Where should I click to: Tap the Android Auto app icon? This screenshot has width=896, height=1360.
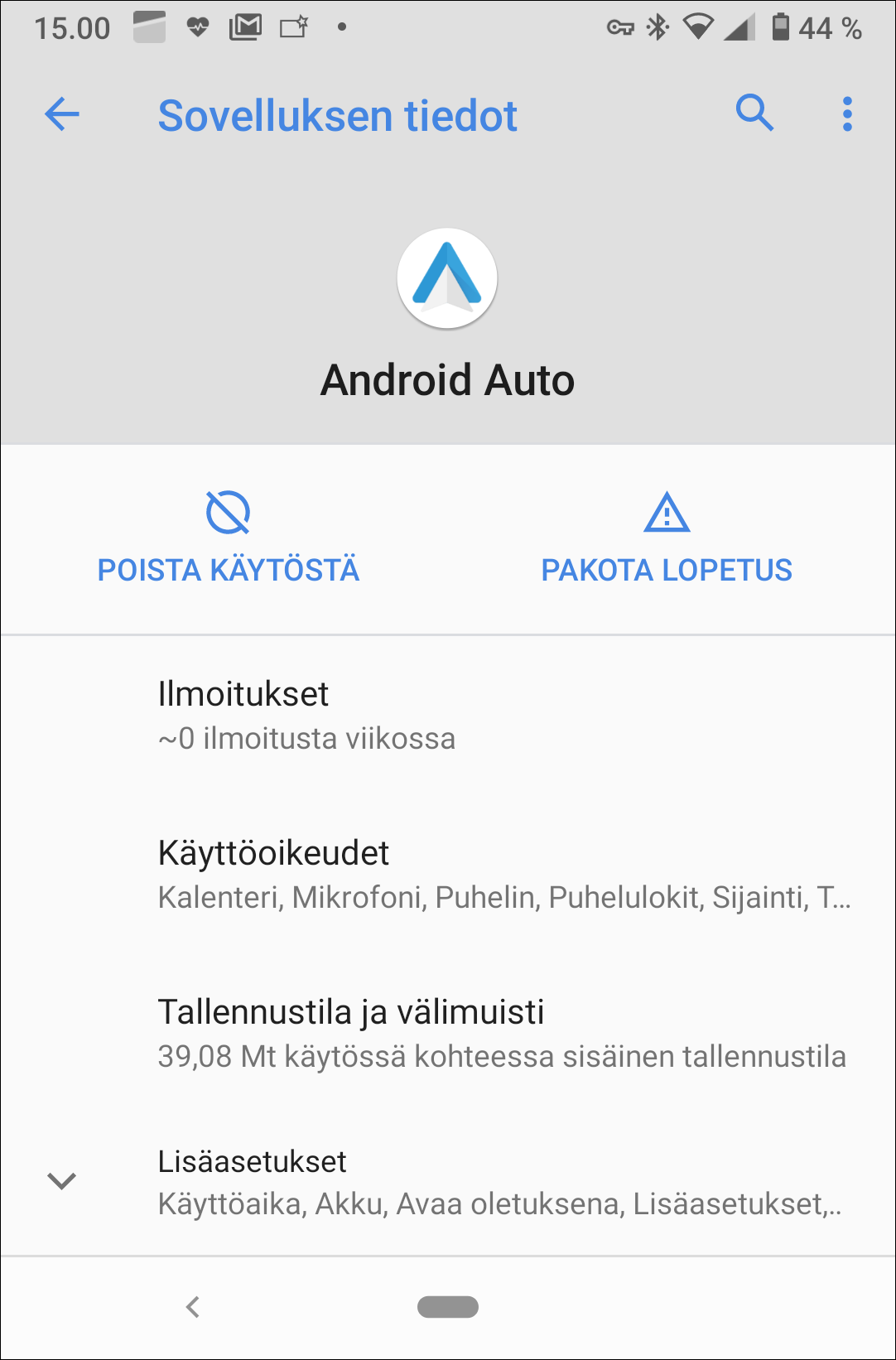tap(447, 278)
